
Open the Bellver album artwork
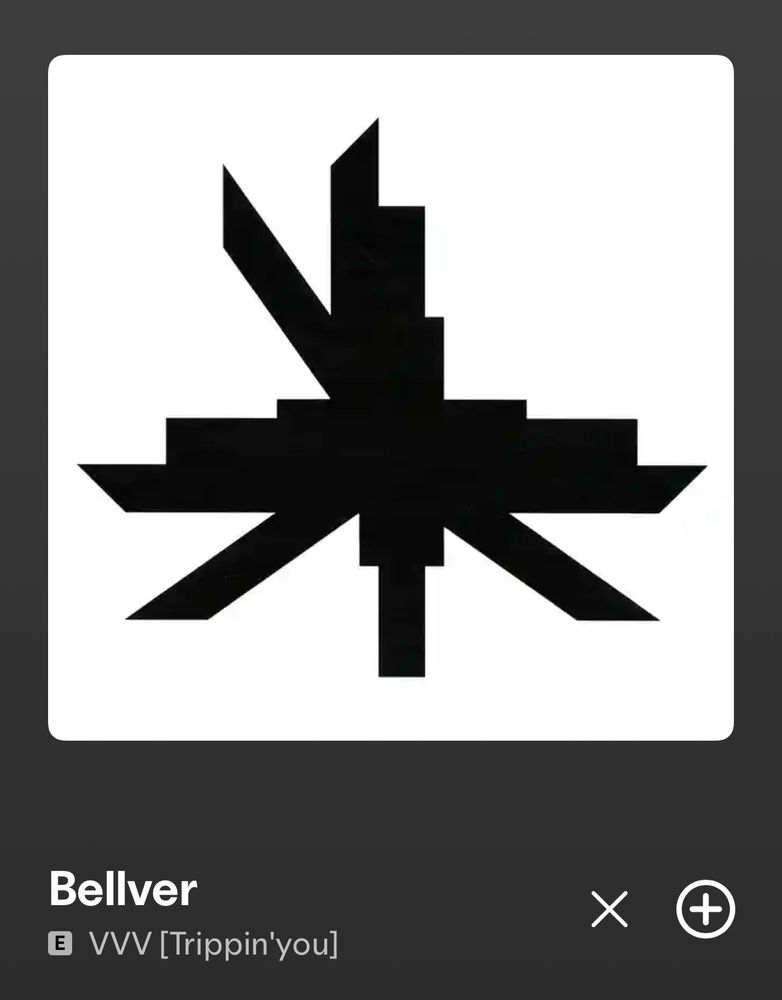pos(391,397)
